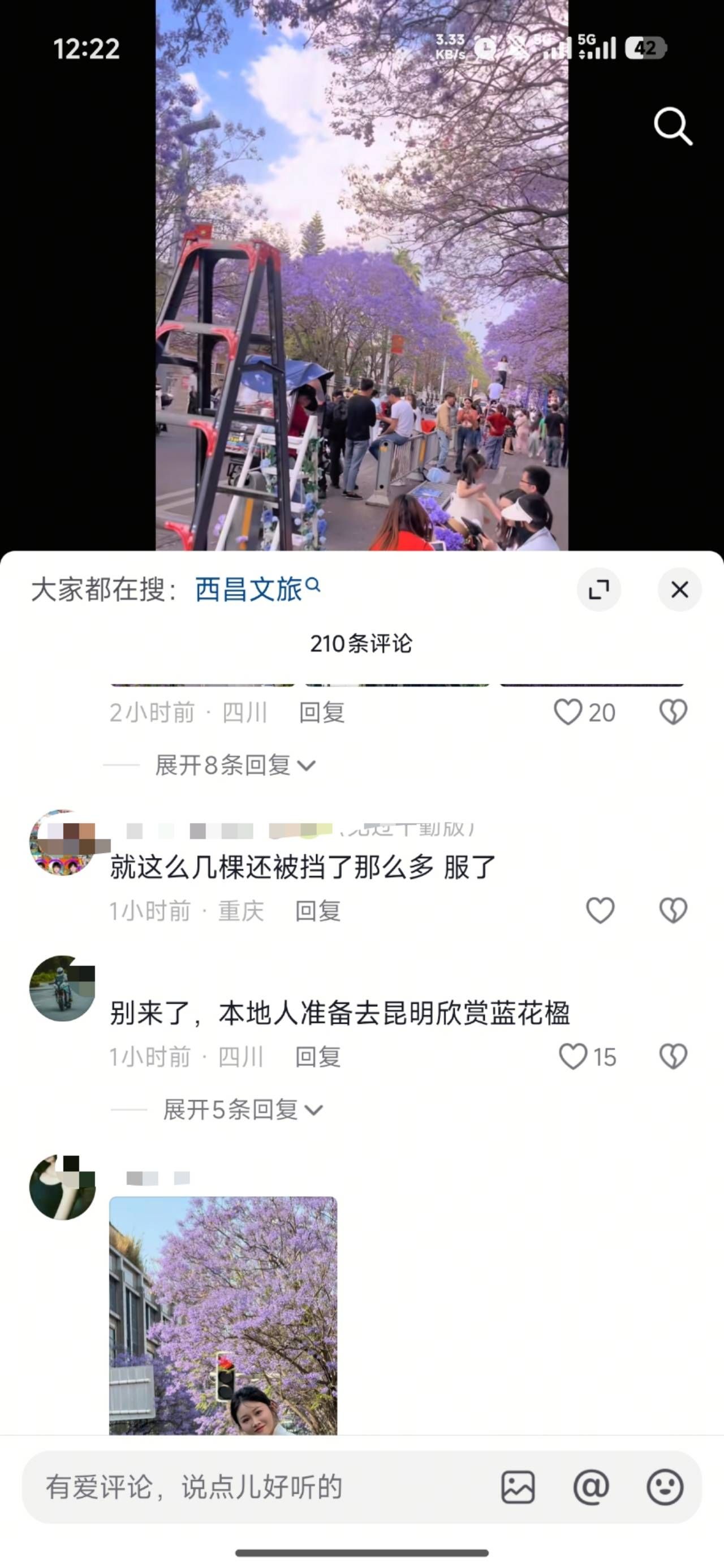Tap the comment input field 有爱评论
Screen dimensions: 724x1568
click(256, 1487)
